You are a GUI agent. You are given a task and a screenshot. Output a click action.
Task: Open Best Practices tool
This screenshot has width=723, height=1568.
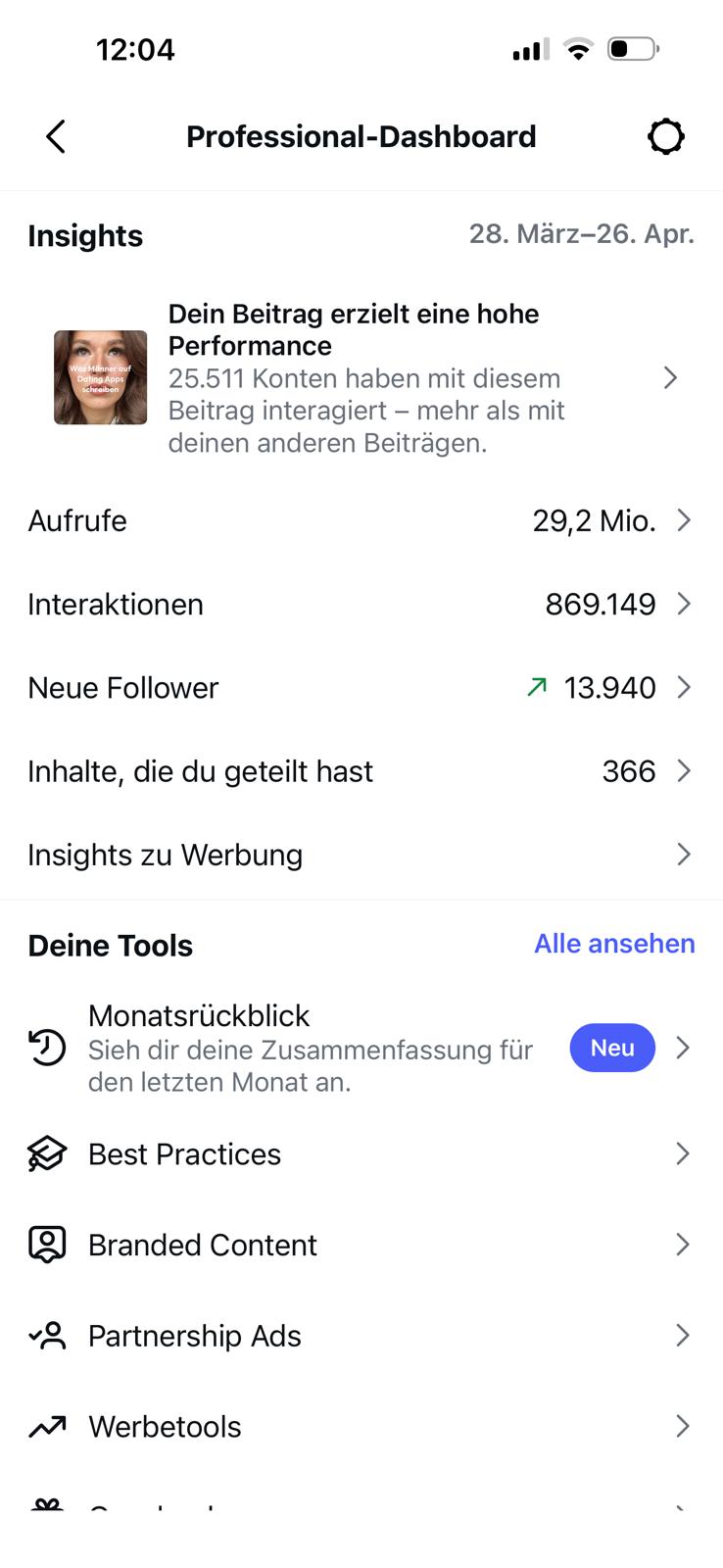point(361,1153)
